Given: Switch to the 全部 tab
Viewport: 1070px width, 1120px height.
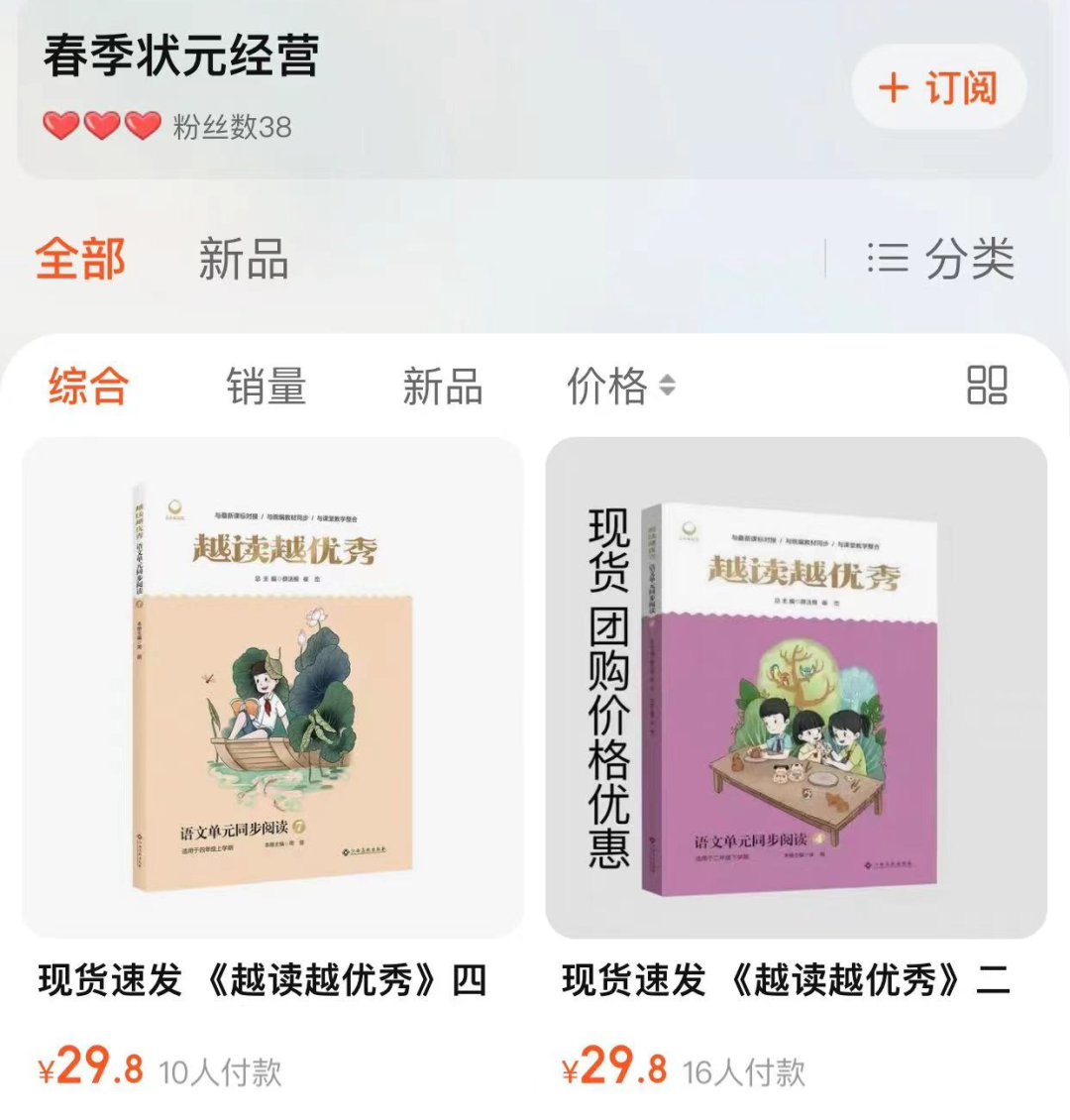Looking at the screenshot, I should click(80, 260).
